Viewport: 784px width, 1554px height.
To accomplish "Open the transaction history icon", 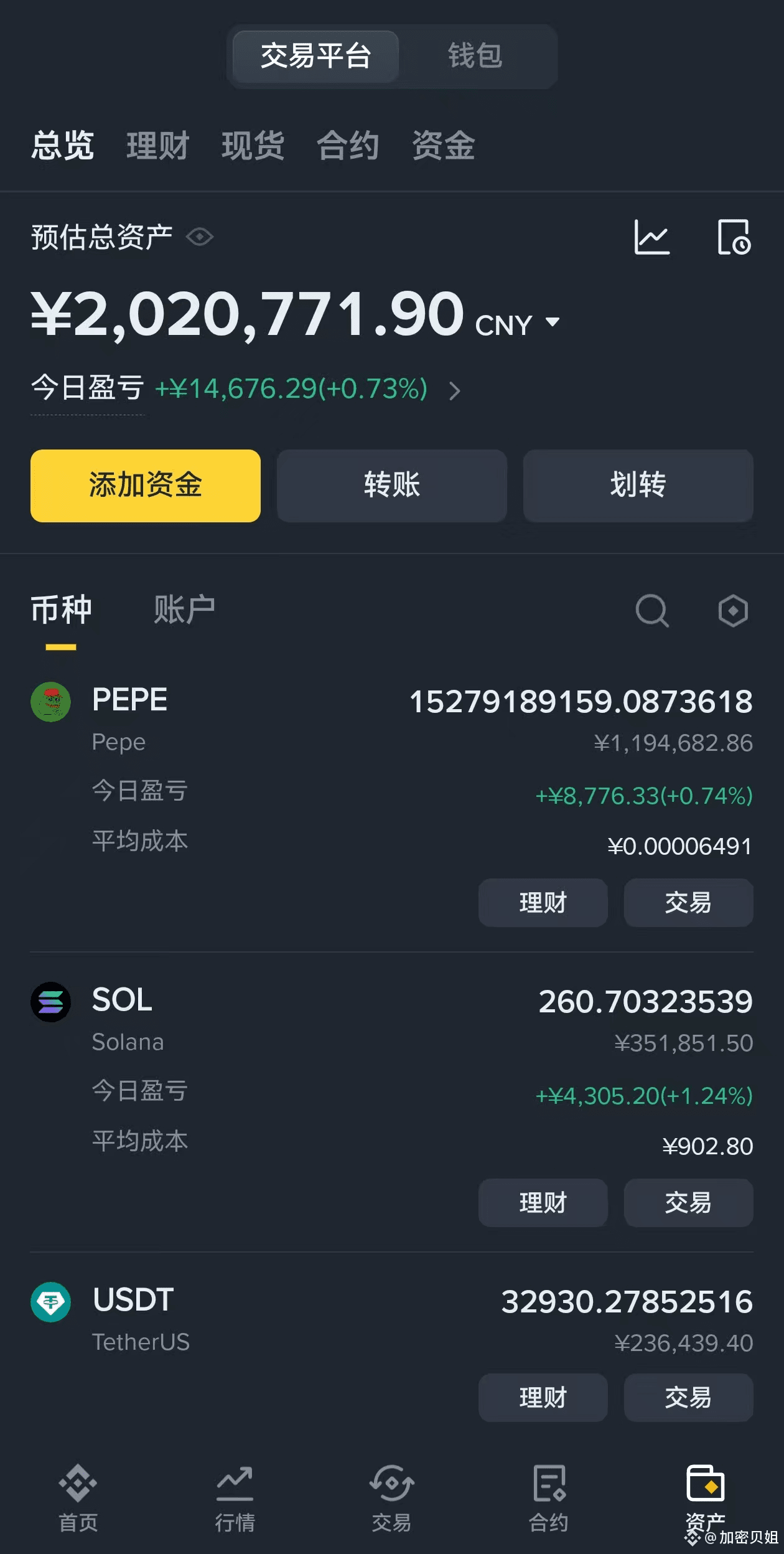I will (x=734, y=237).
